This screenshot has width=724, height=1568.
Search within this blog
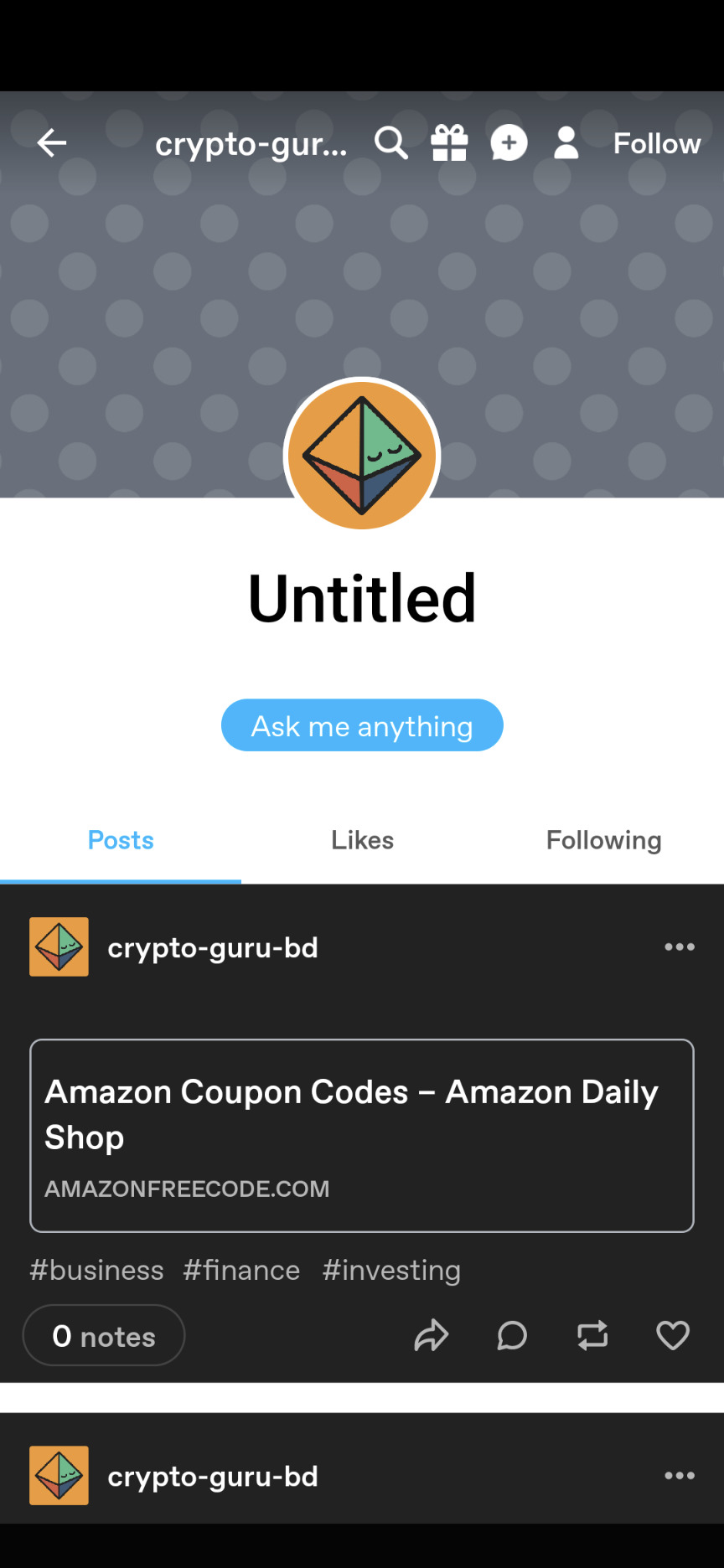point(390,143)
